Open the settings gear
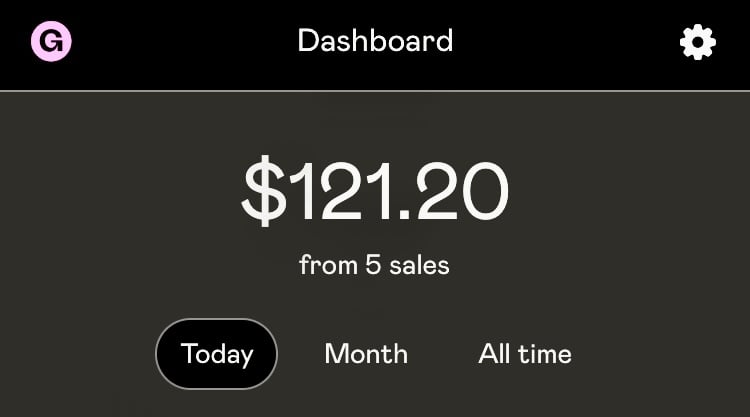Screen dimensions: 750x417 (x=697, y=43)
